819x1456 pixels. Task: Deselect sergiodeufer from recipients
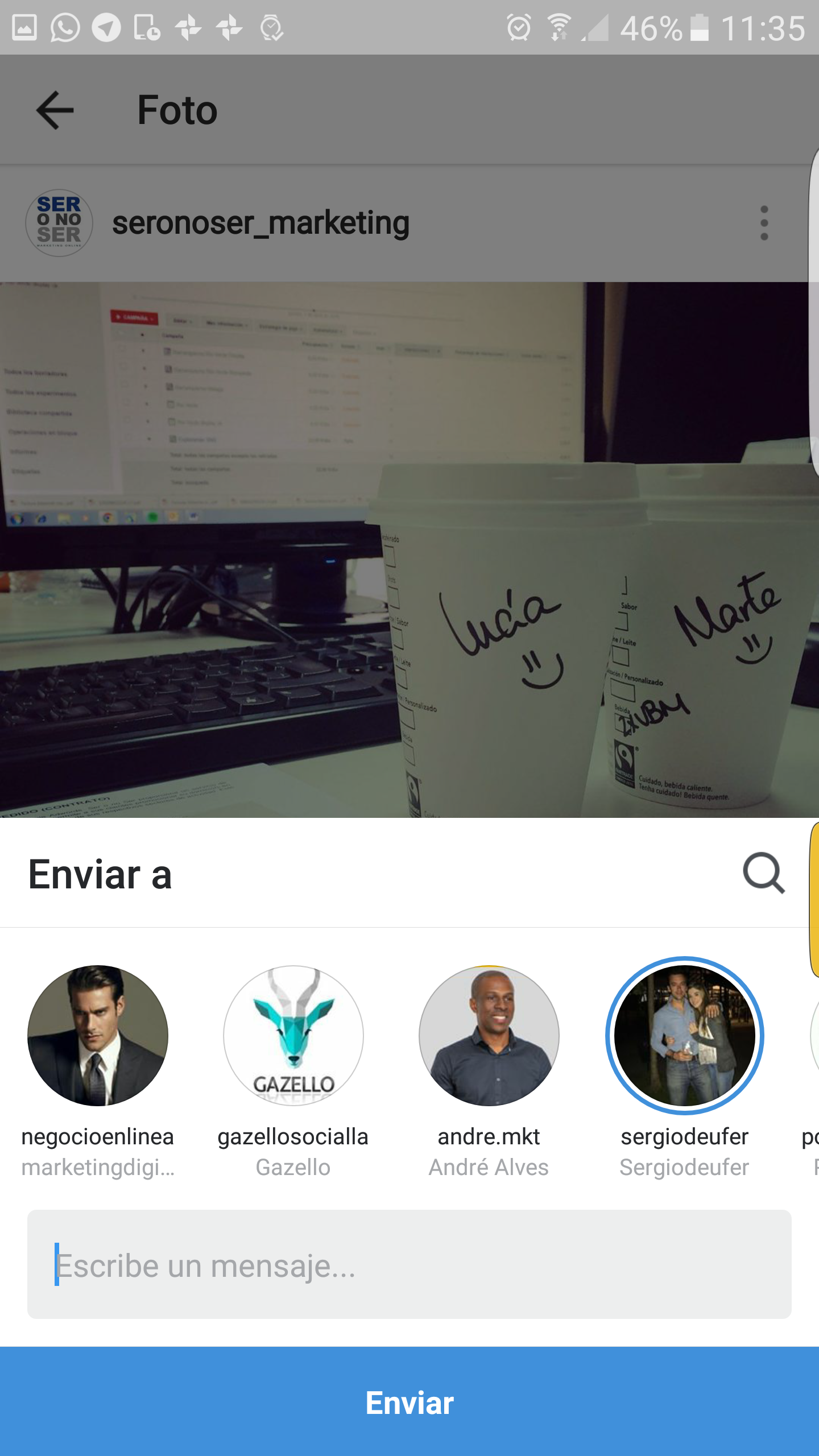coord(685,1036)
